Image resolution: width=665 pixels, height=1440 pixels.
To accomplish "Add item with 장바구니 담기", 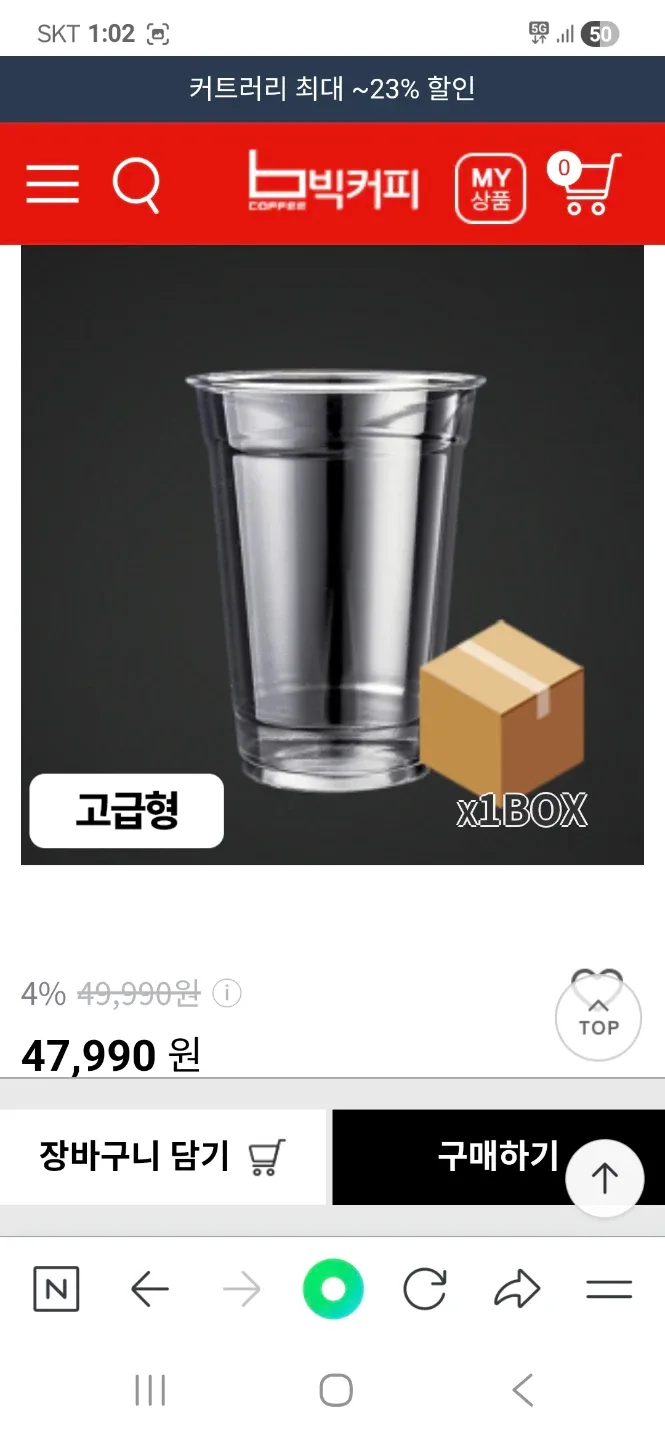I will (x=162, y=1157).
